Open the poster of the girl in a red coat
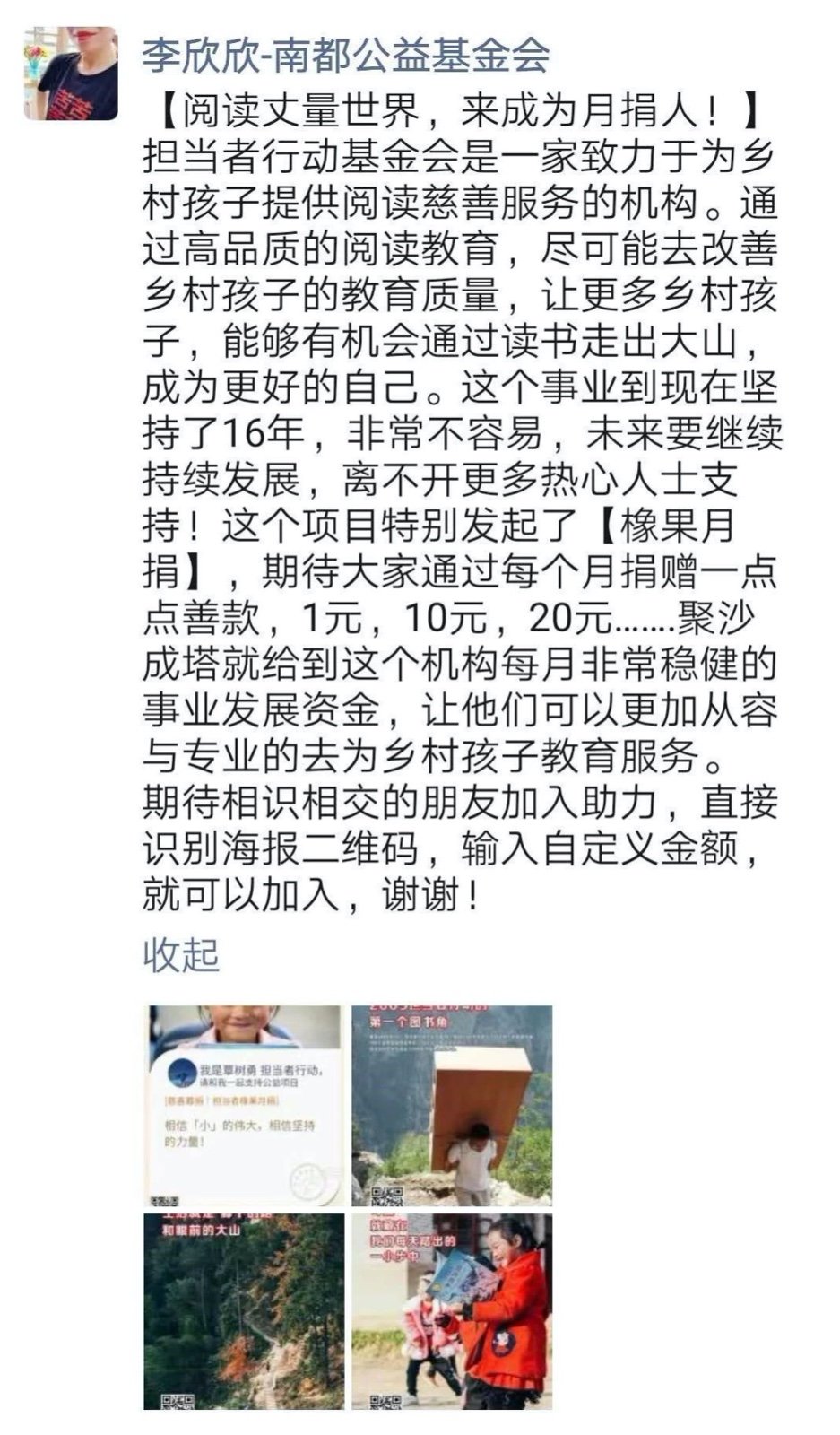This screenshot has width=840, height=1435. coord(451,1311)
